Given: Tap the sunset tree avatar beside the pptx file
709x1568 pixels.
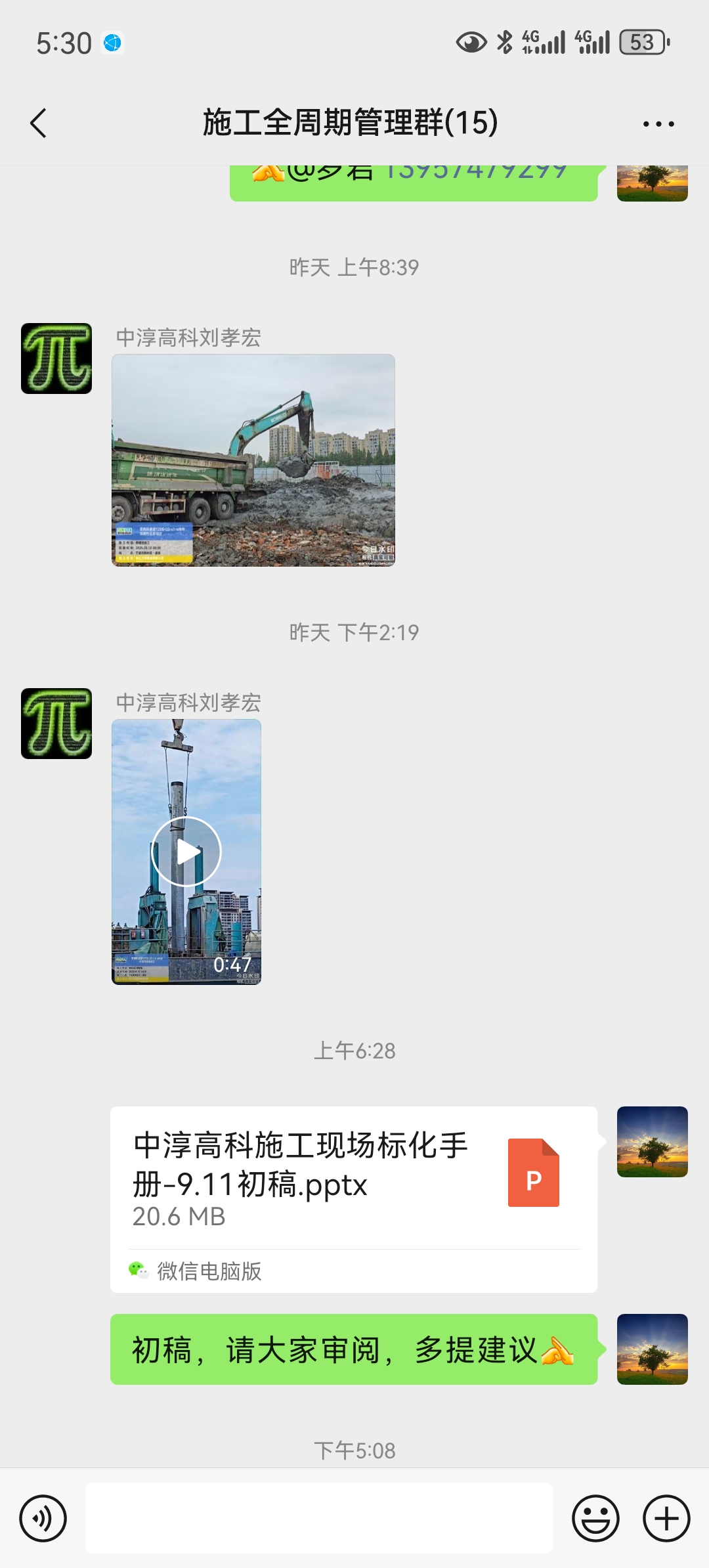Looking at the screenshot, I should pos(652,1142).
